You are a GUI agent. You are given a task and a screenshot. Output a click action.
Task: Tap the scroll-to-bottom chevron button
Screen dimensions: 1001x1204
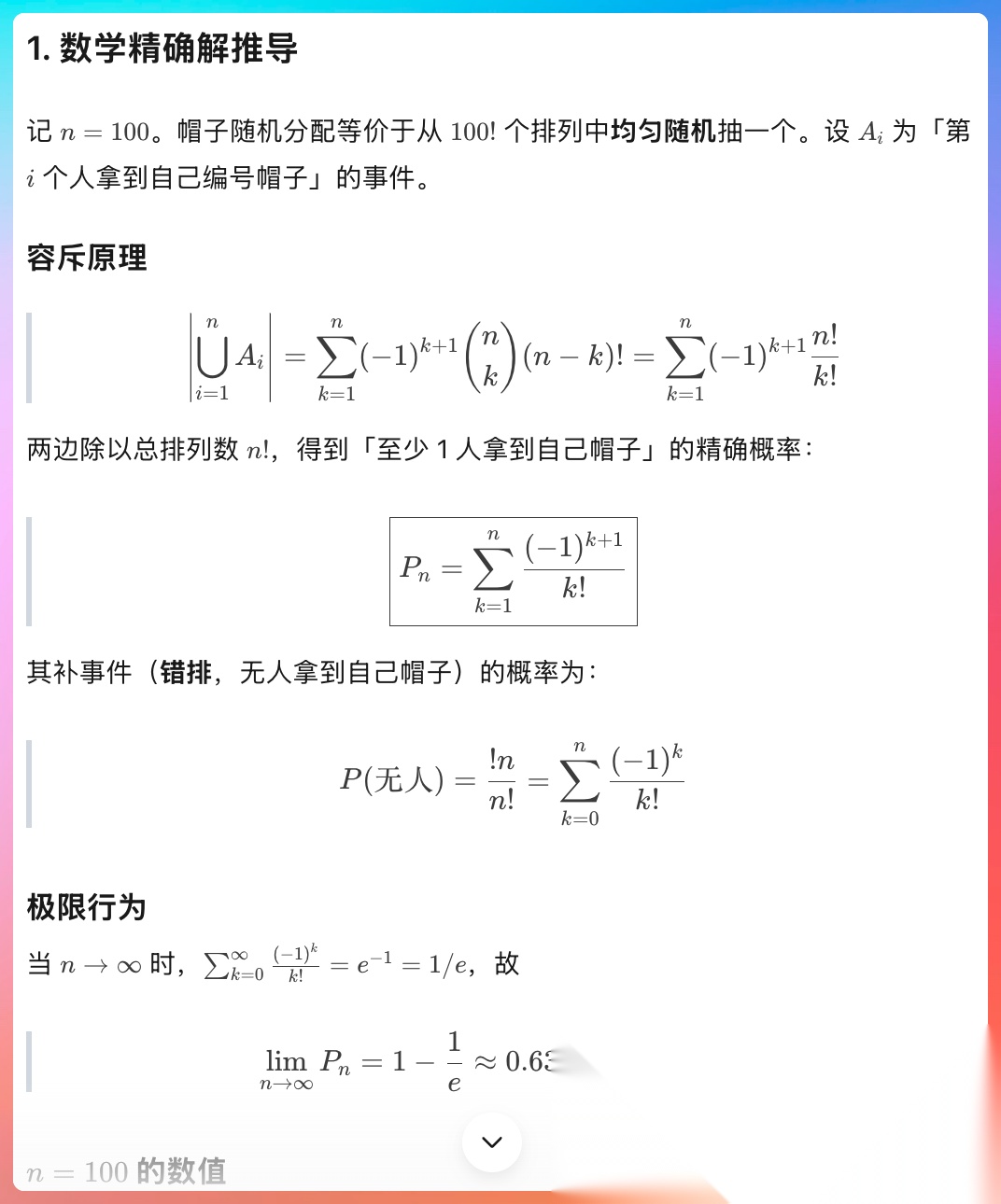point(492,1141)
